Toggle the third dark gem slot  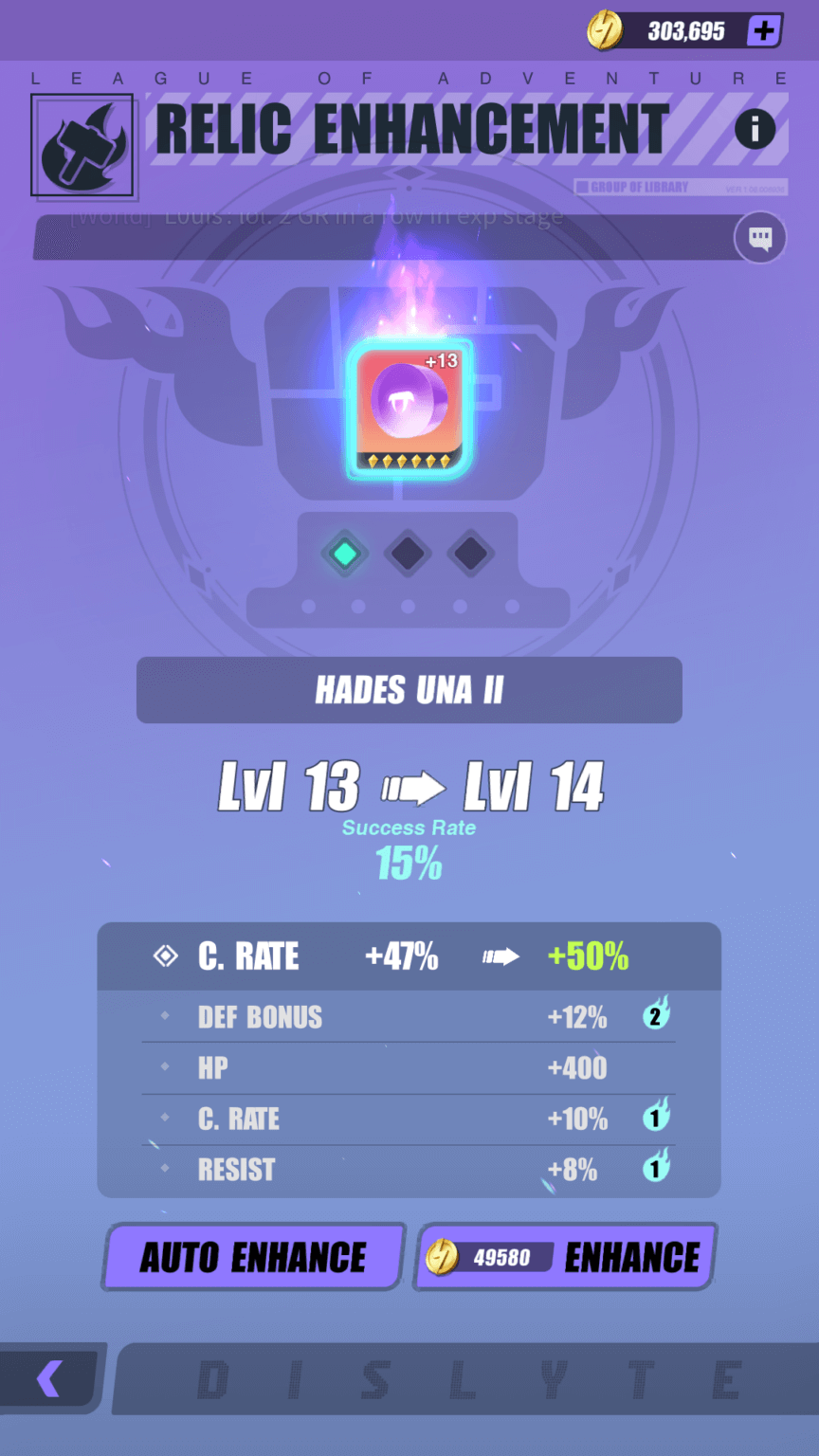pyautogui.click(x=469, y=555)
